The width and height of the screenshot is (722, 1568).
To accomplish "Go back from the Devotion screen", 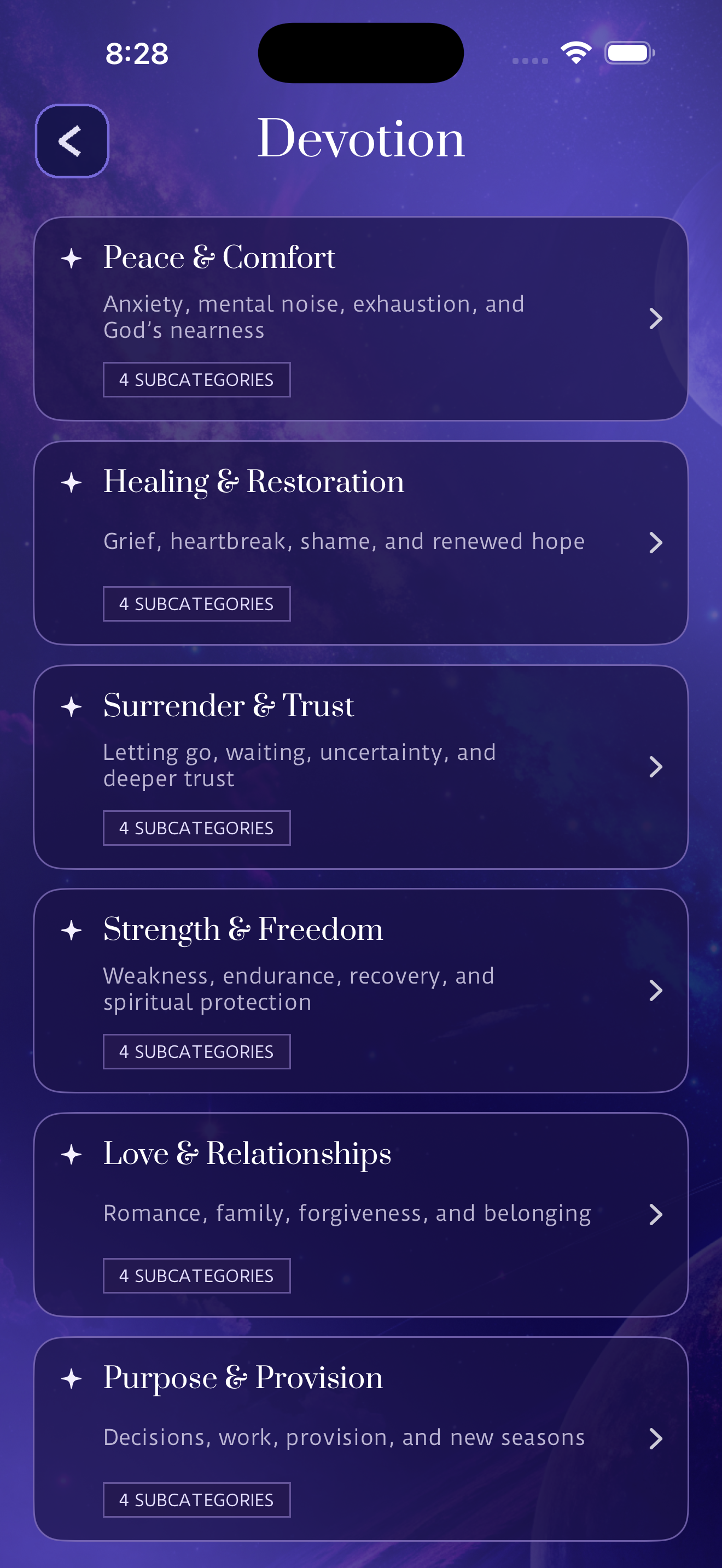I will (72, 141).
